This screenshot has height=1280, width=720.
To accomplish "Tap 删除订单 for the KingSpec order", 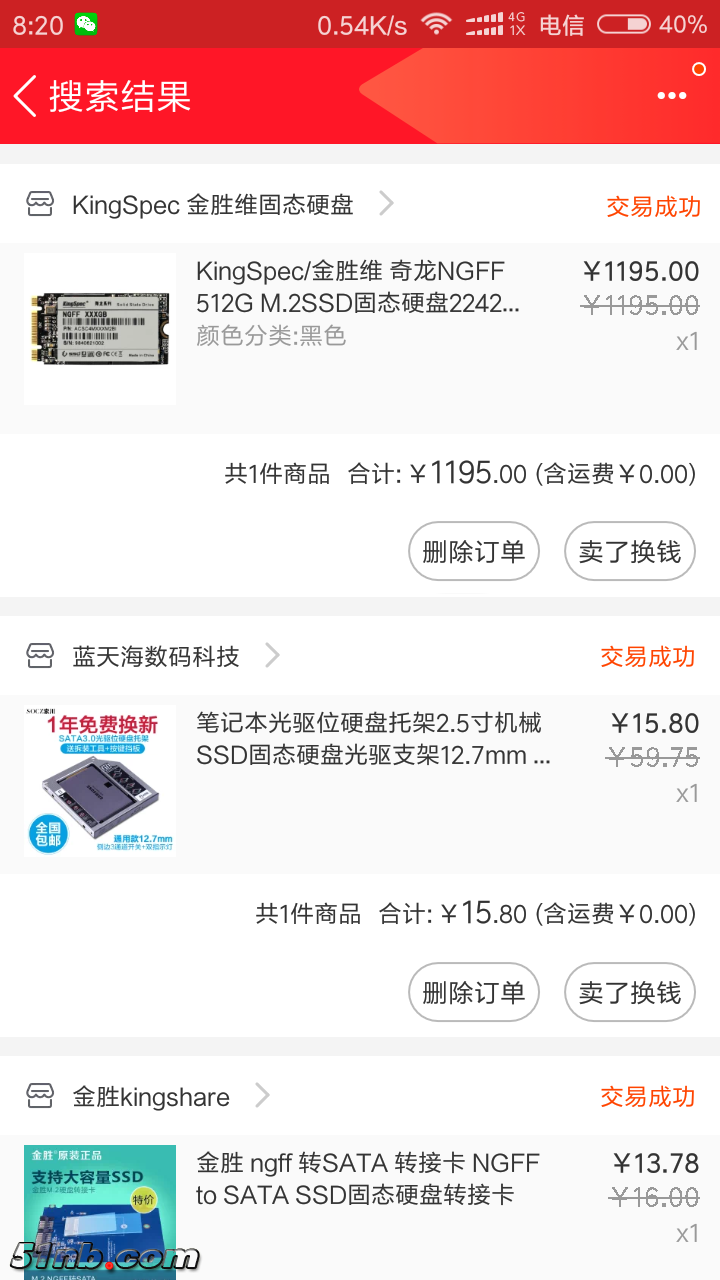I will [x=473, y=551].
